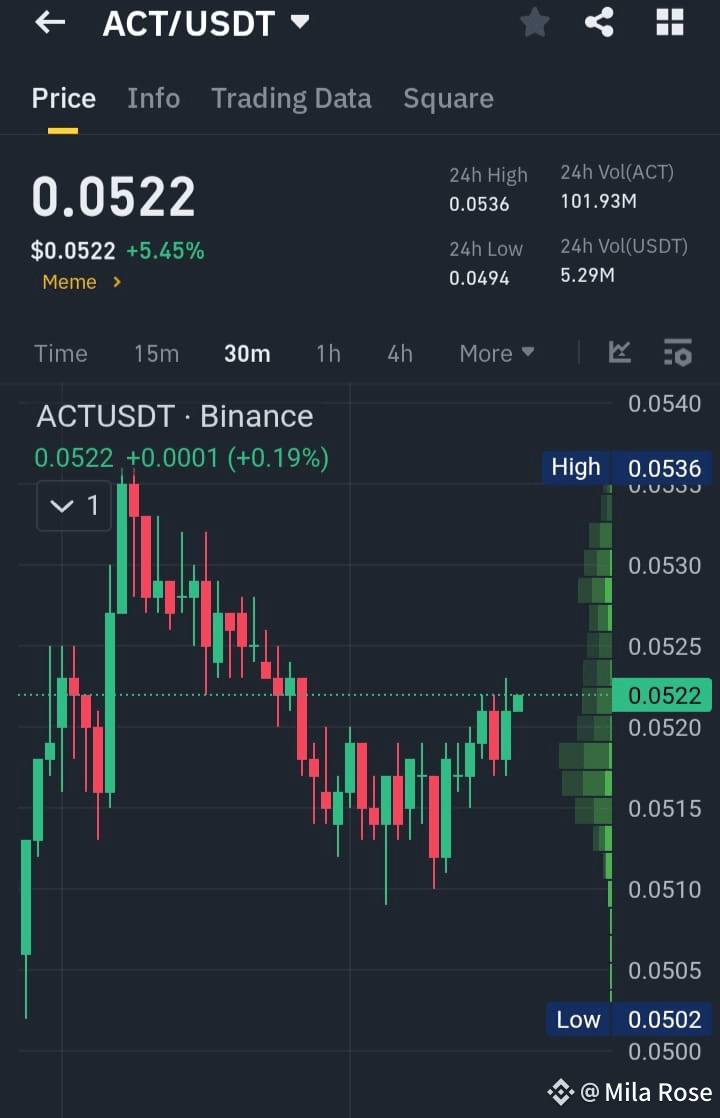Open the share options icon
Viewport: 720px width, 1118px height.
pyautogui.click(x=599, y=23)
